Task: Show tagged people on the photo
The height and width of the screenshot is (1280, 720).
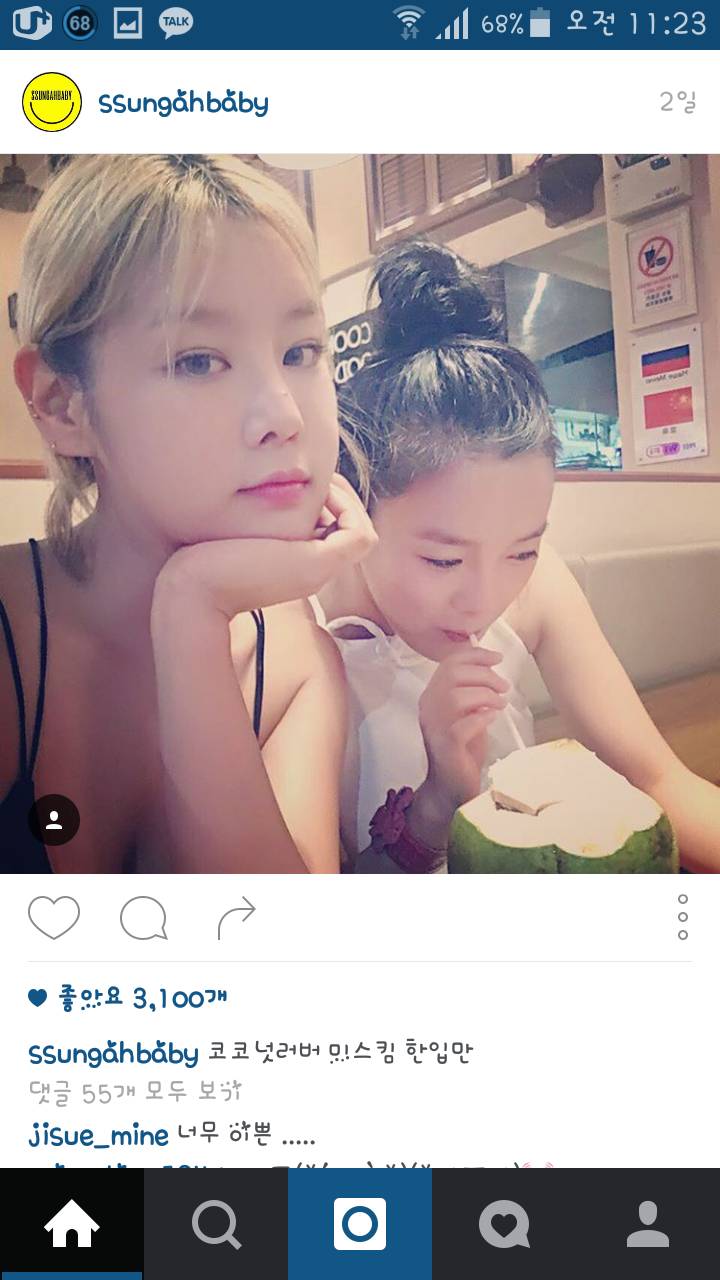Action: (x=54, y=820)
